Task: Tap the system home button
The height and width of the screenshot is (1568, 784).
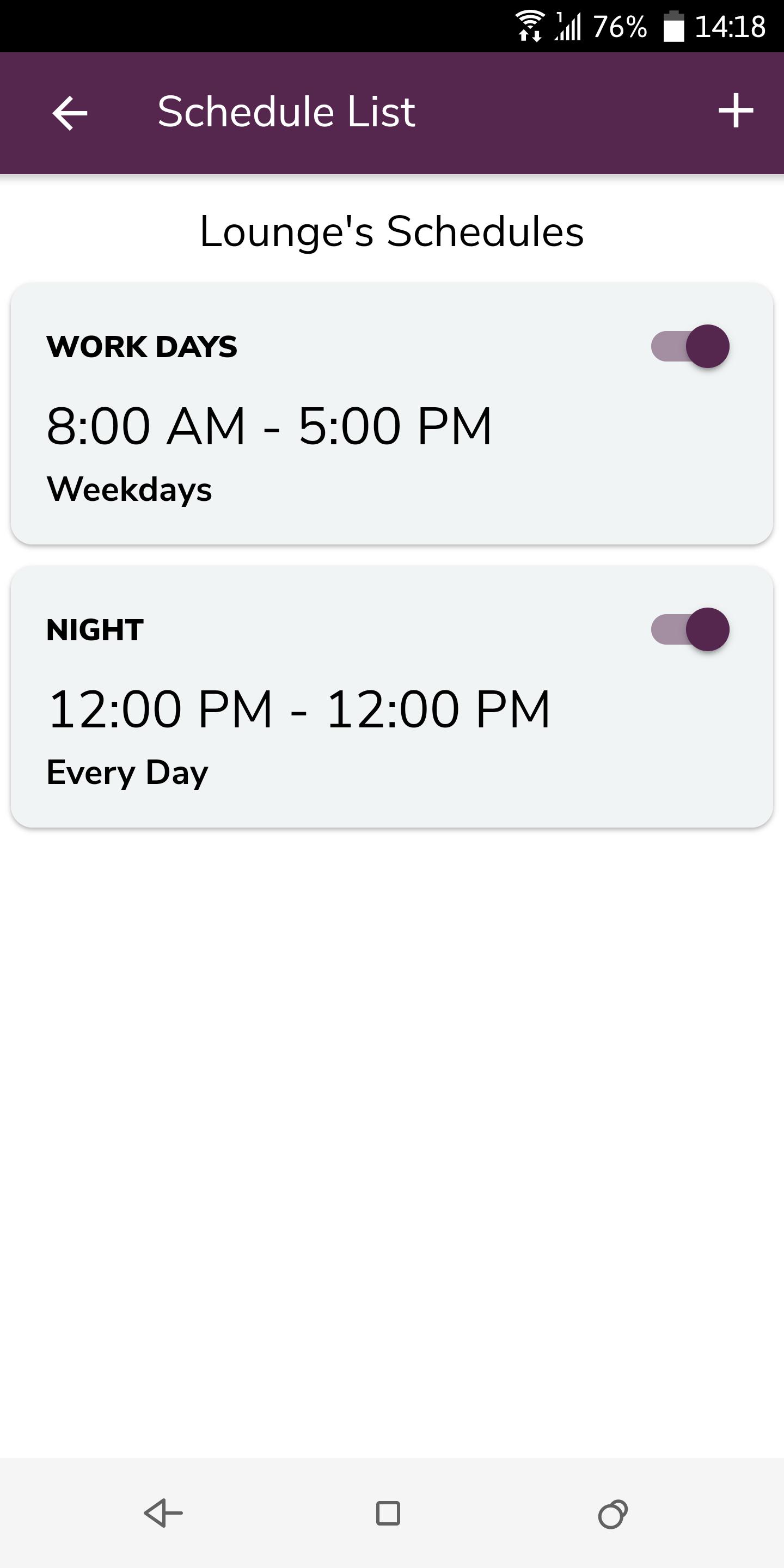Action: [x=388, y=1513]
